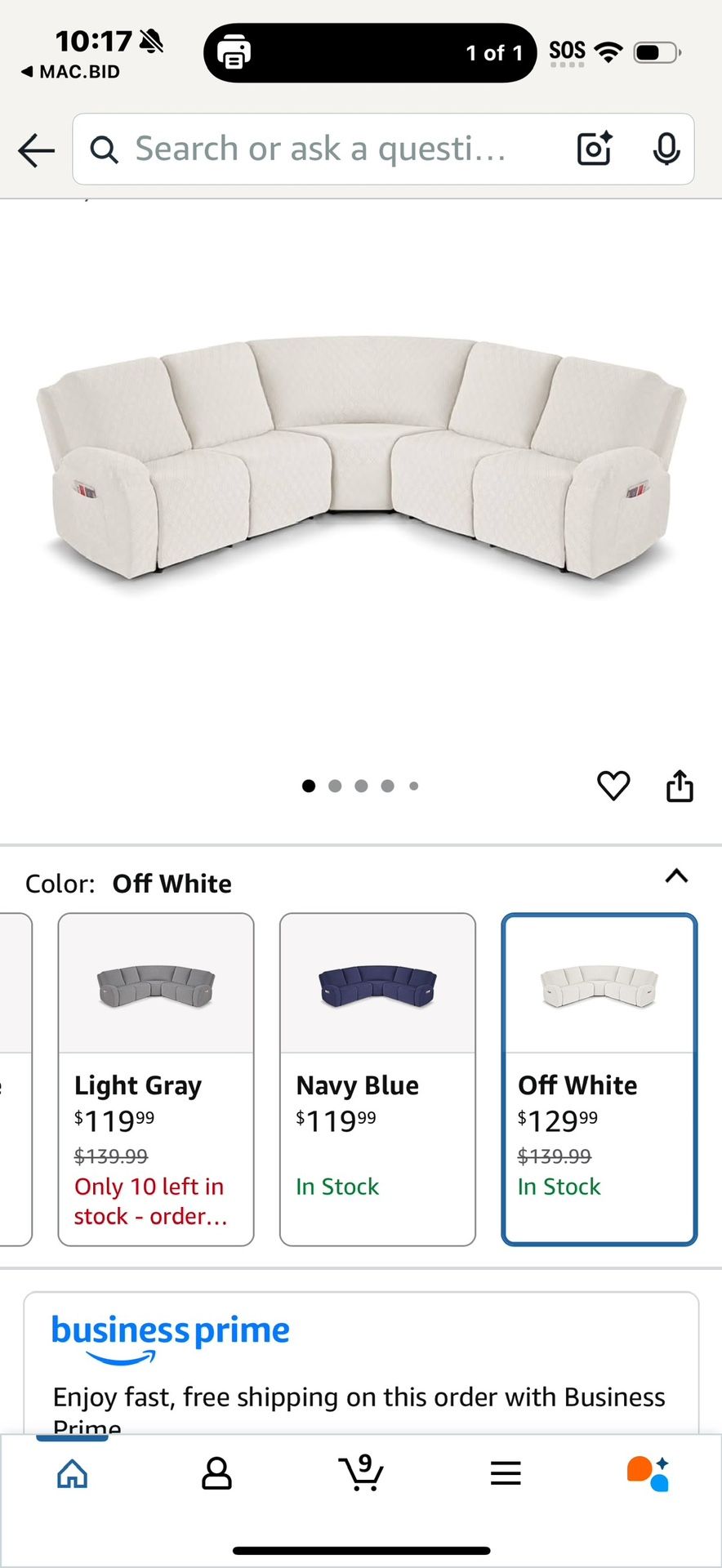
Task: Open camera visual search
Action: [595, 149]
